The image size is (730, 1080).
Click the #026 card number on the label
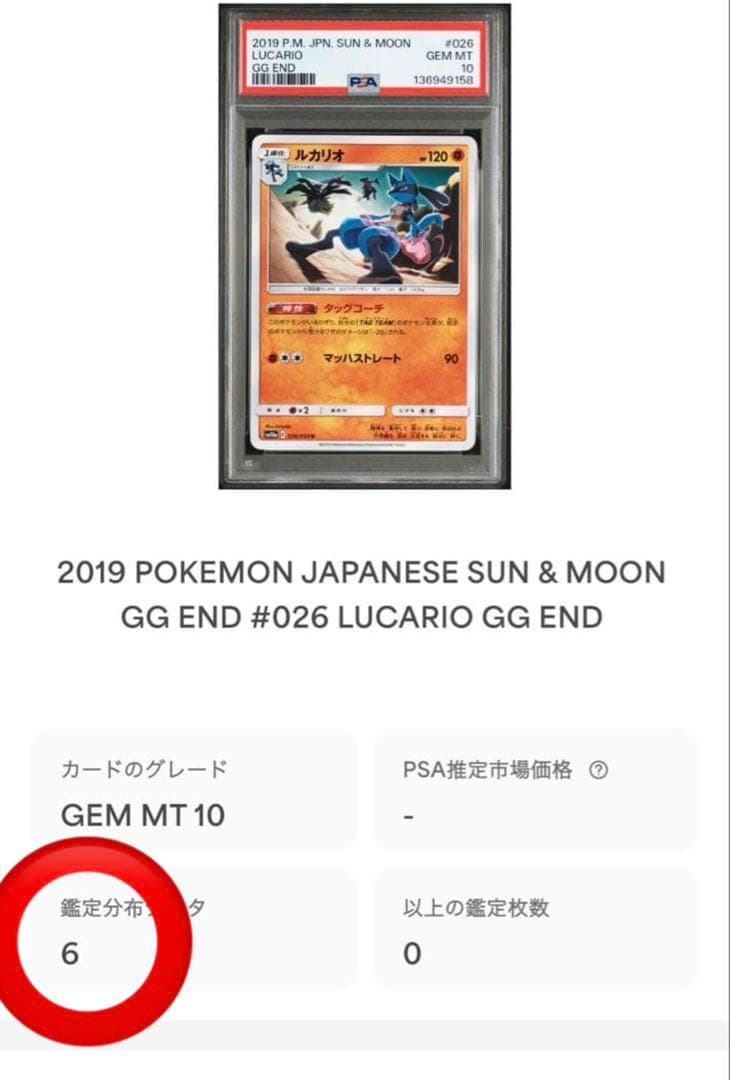coord(458,42)
